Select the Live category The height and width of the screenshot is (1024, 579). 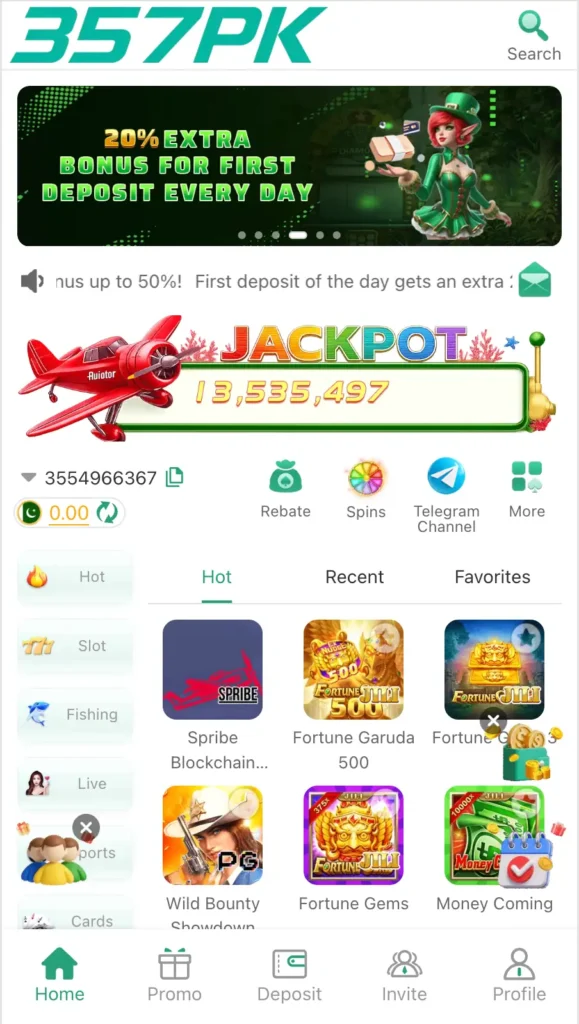(x=75, y=784)
